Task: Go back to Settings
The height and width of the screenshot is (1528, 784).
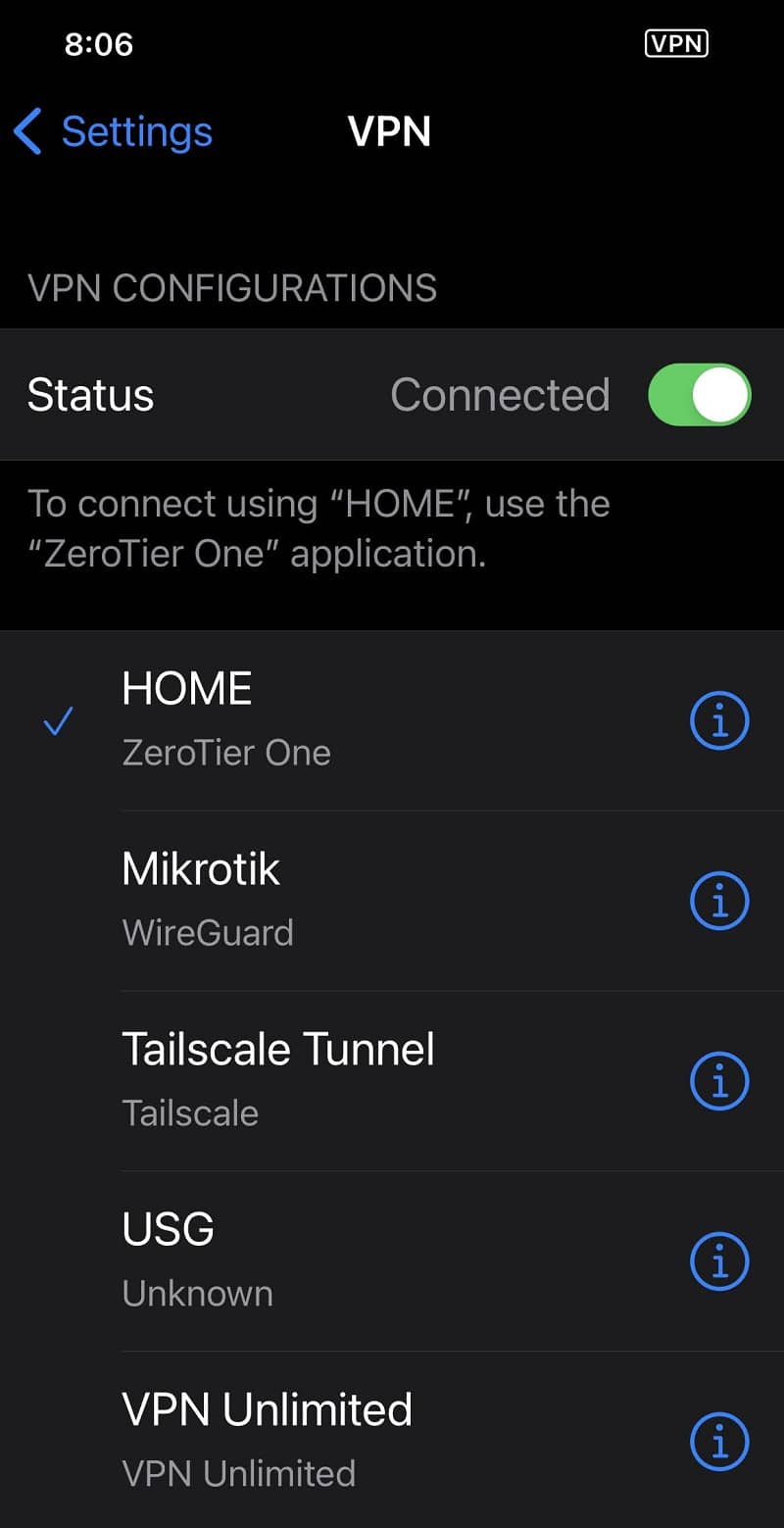Action: click(x=115, y=132)
